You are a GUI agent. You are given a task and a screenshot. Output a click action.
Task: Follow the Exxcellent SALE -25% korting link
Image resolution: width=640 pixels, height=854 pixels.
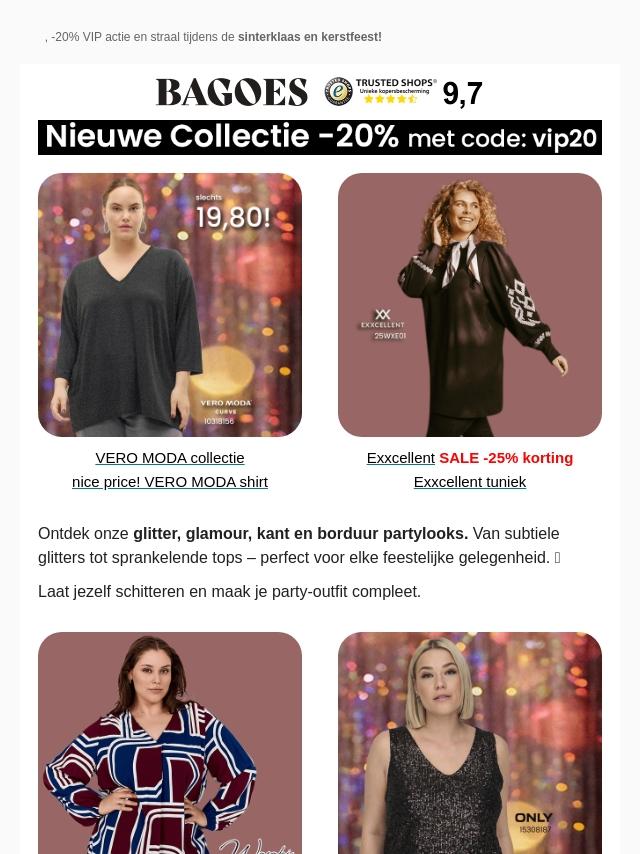pos(470,458)
